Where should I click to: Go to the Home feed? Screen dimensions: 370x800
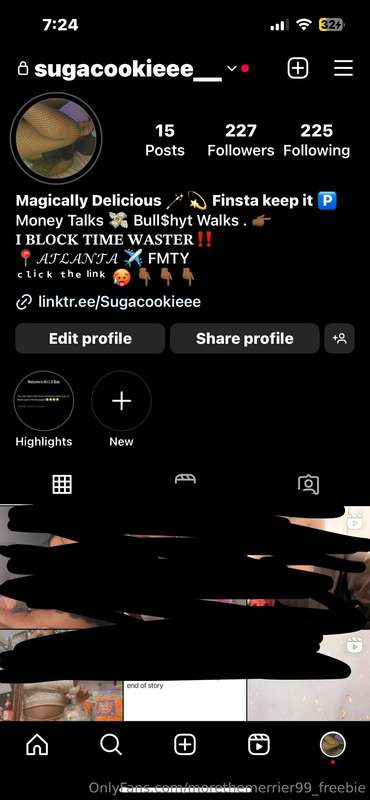[37, 745]
